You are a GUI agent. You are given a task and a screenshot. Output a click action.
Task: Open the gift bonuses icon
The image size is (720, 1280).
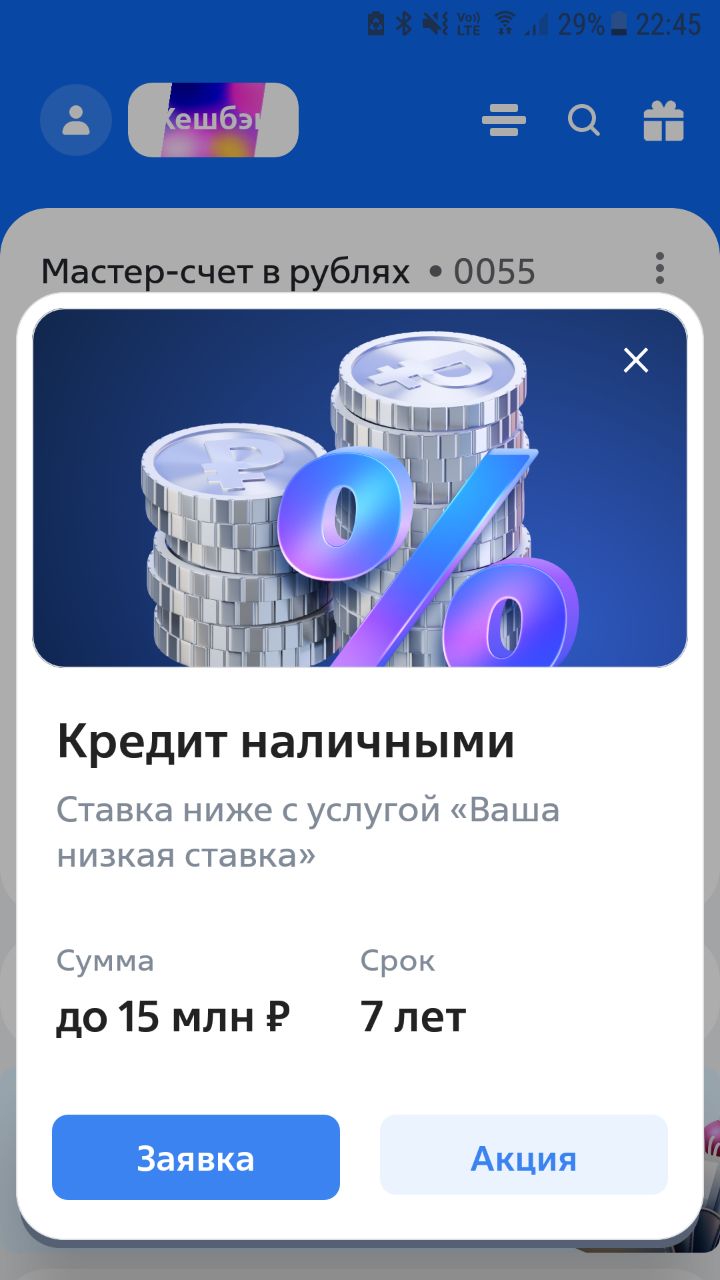click(x=663, y=121)
